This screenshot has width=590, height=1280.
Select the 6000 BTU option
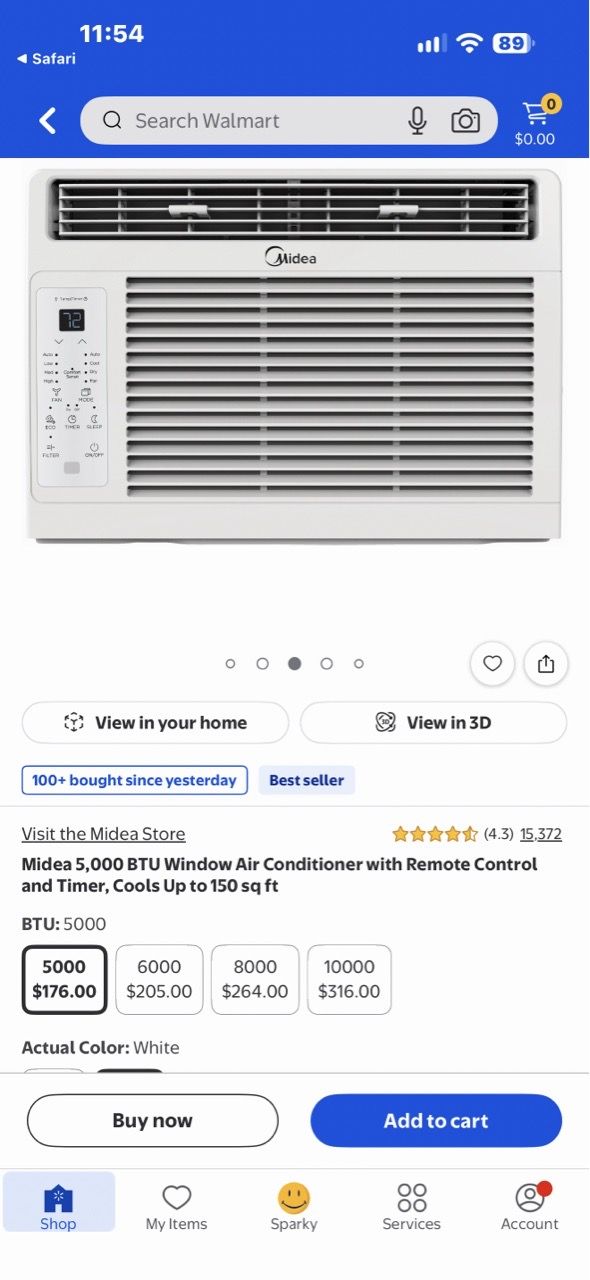pos(159,979)
